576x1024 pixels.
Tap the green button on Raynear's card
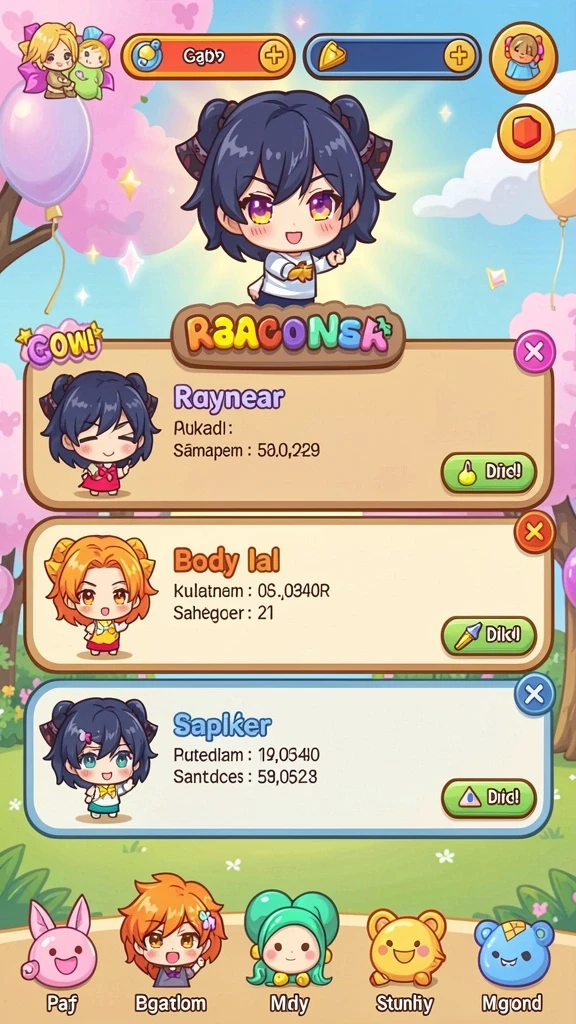pyautogui.click(x=488, y=473)
